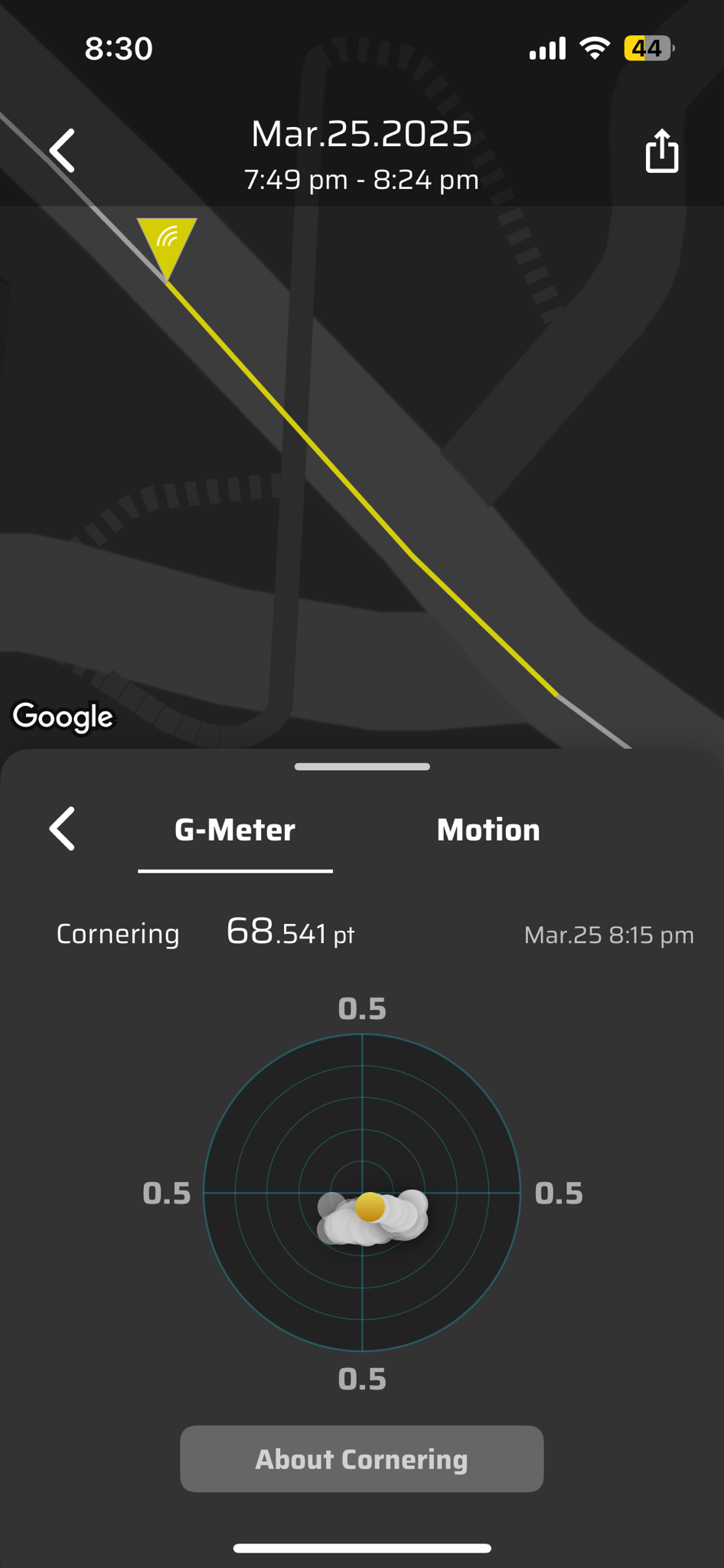Go back using the top header arrow

coord(63,150)
